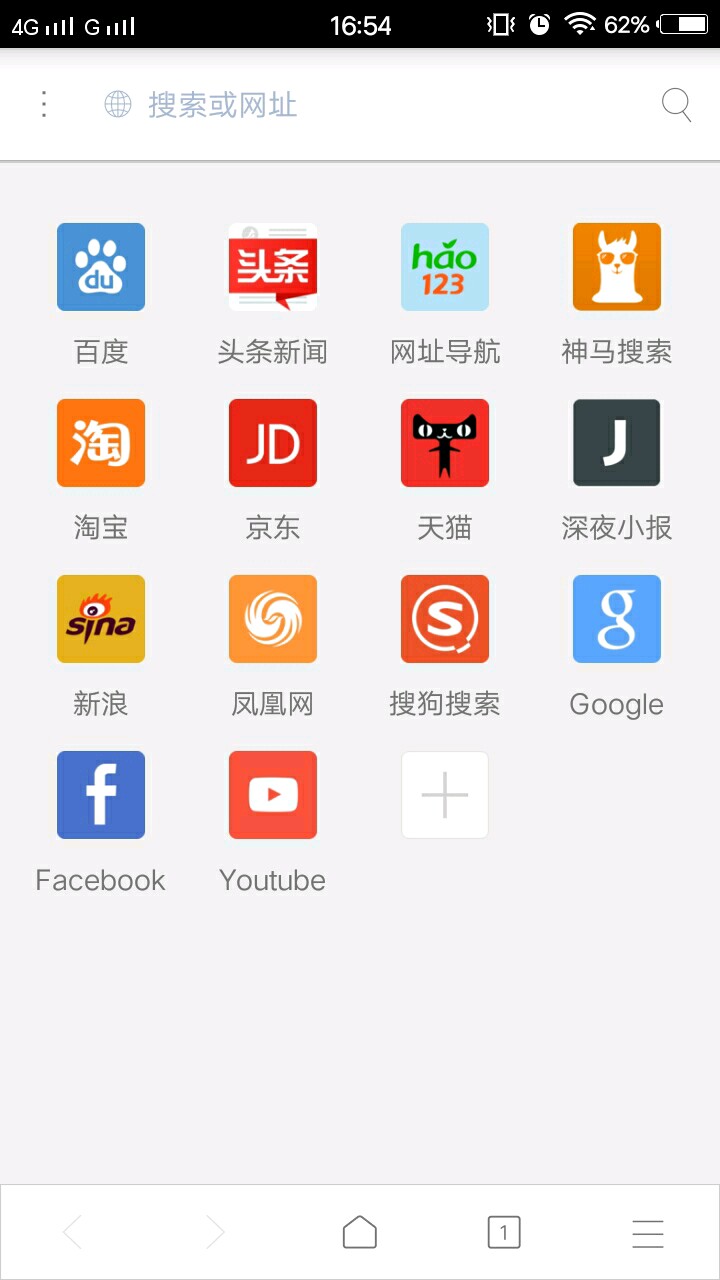
Task: Open the 凤凰网 shortcut
Action: tap(273, 619)
